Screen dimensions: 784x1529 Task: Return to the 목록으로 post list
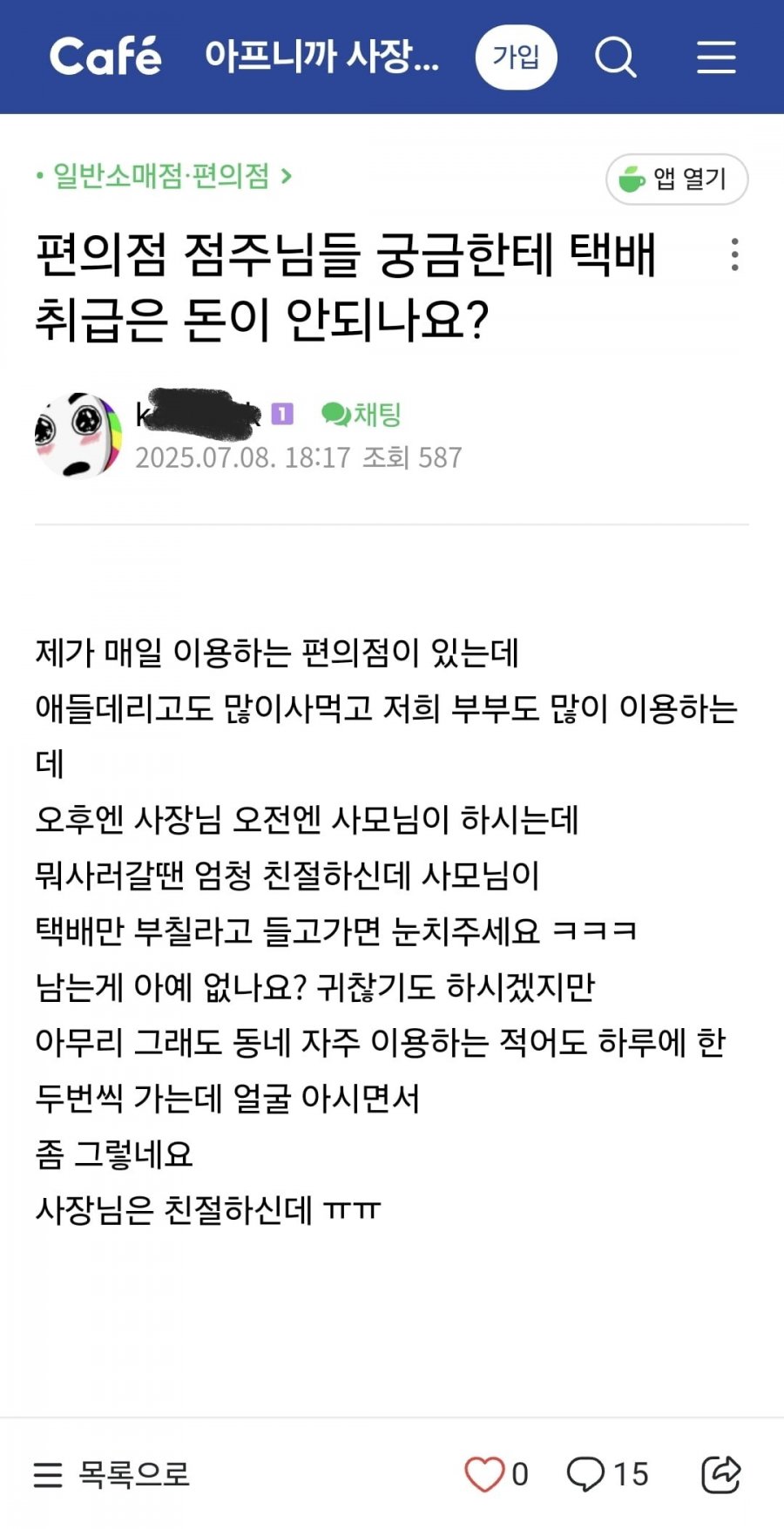click(112, 1474)
